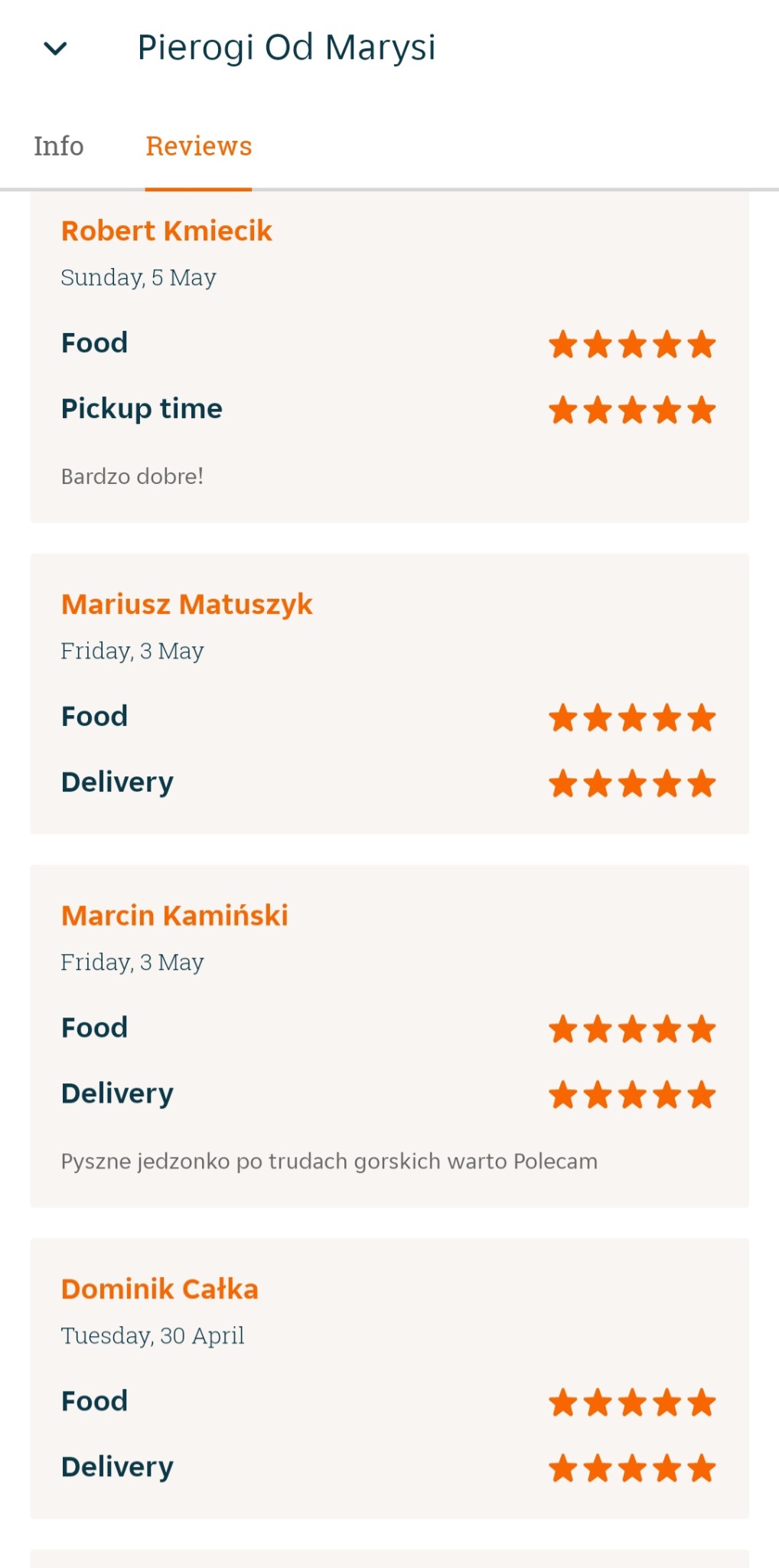Click the fourth star of Marcin Kamiński's Delivery rating

point(666,1095)
